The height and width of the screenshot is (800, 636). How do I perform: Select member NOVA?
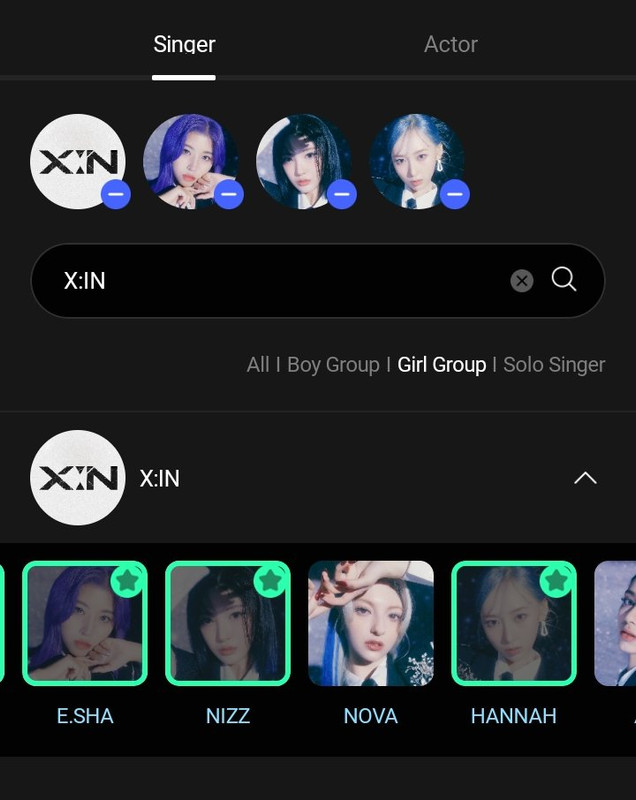tap(371, 623)
